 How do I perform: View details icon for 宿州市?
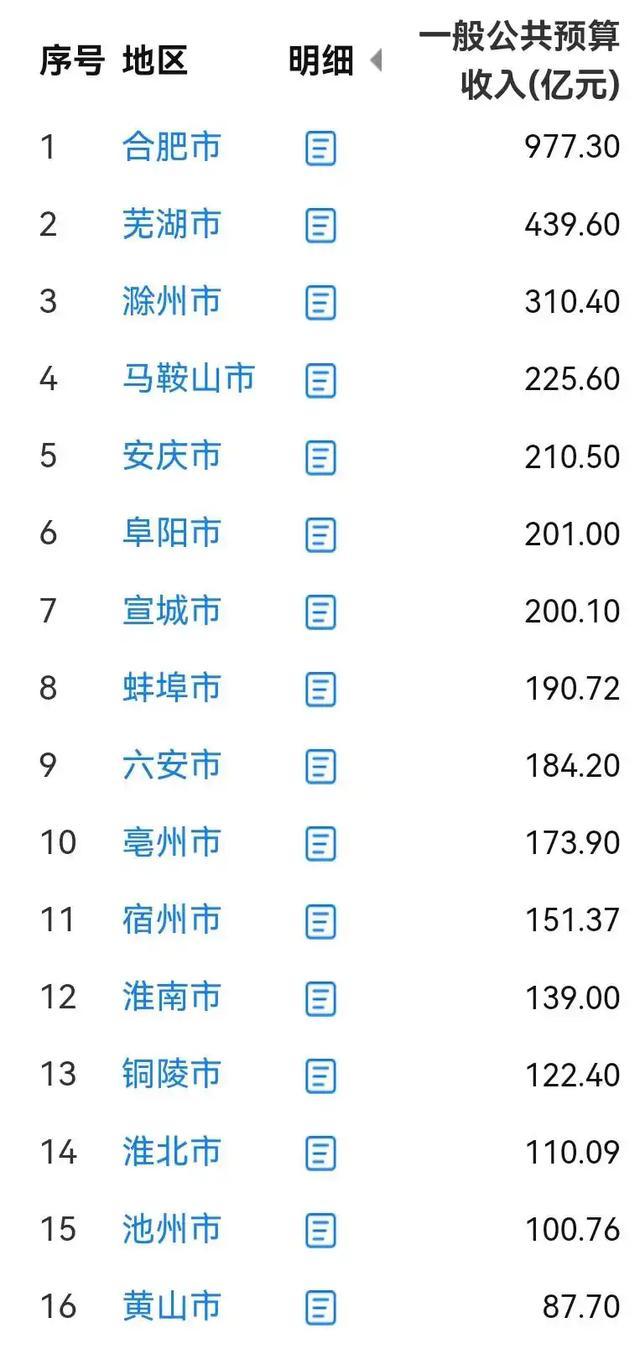320,920
